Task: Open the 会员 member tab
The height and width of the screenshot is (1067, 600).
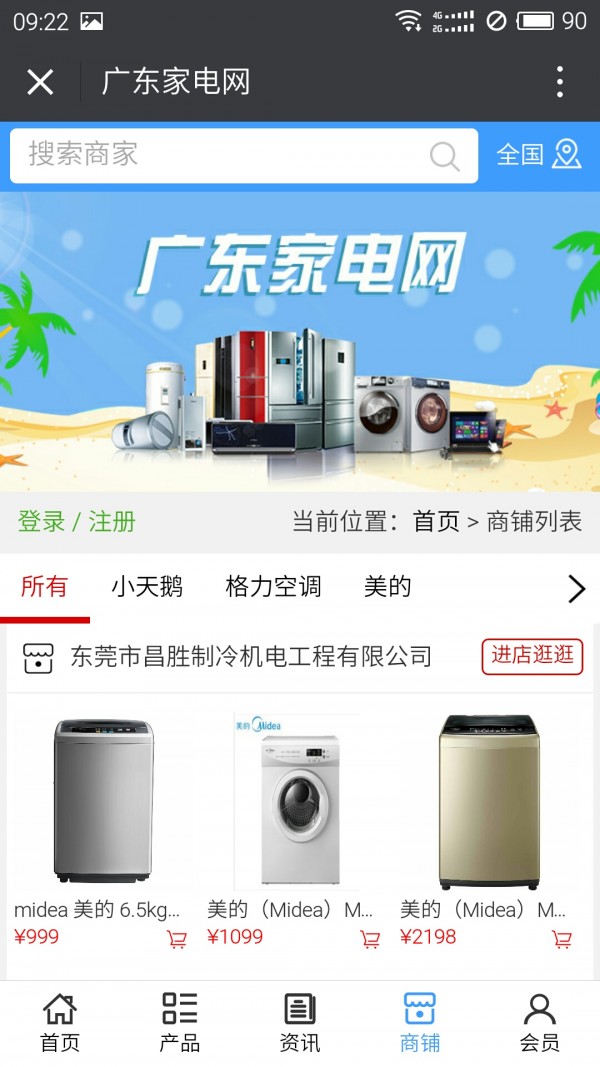Action: pyautogui.click(x=539, y=1023)
